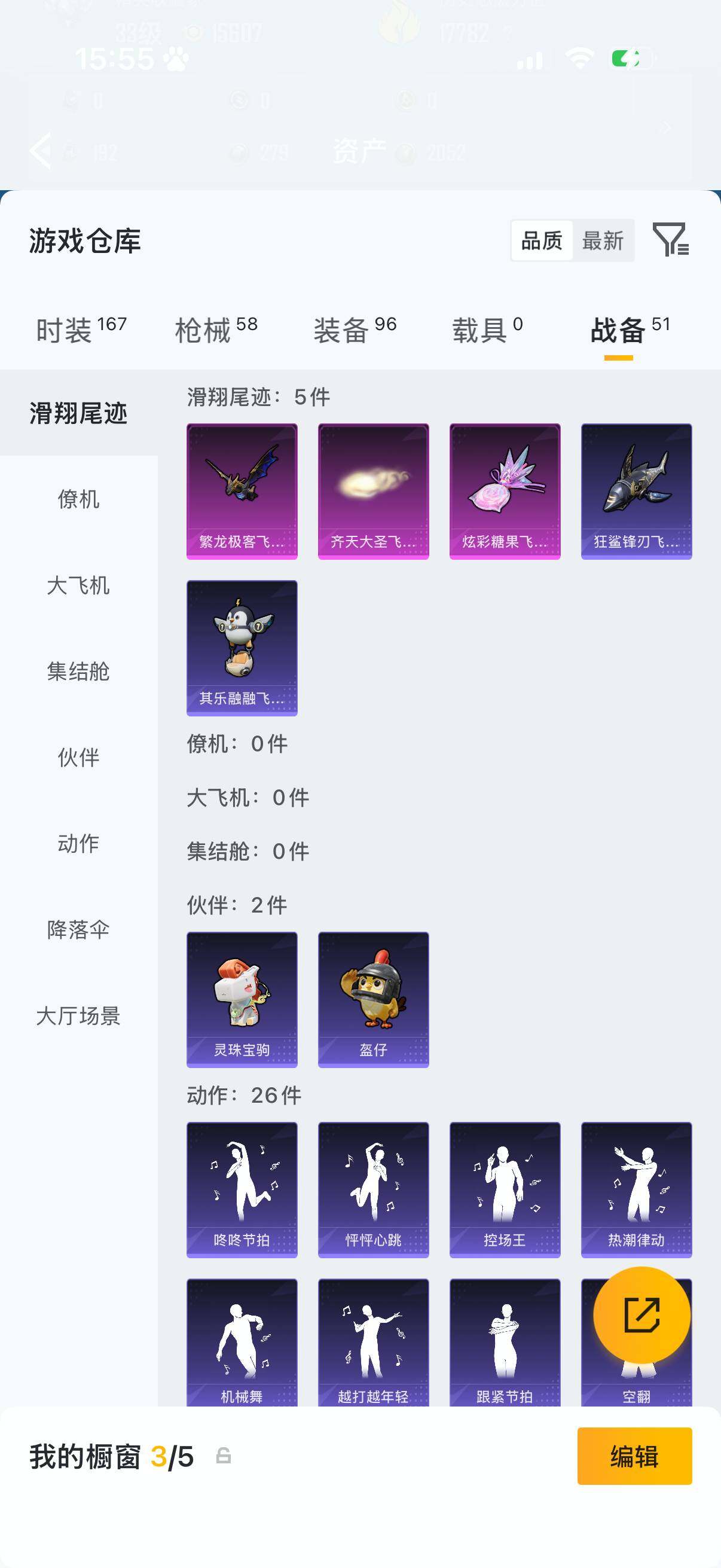The width and height of the screenshot is (721, 1568).
Task: Sort warehouse by 品质
Action: click(x=542, y=240)
